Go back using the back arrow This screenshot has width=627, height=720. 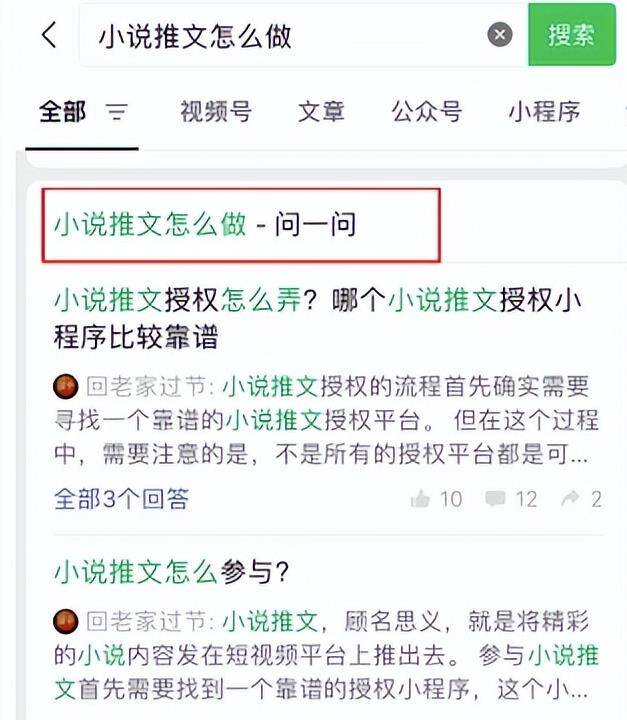pos(48,35)
